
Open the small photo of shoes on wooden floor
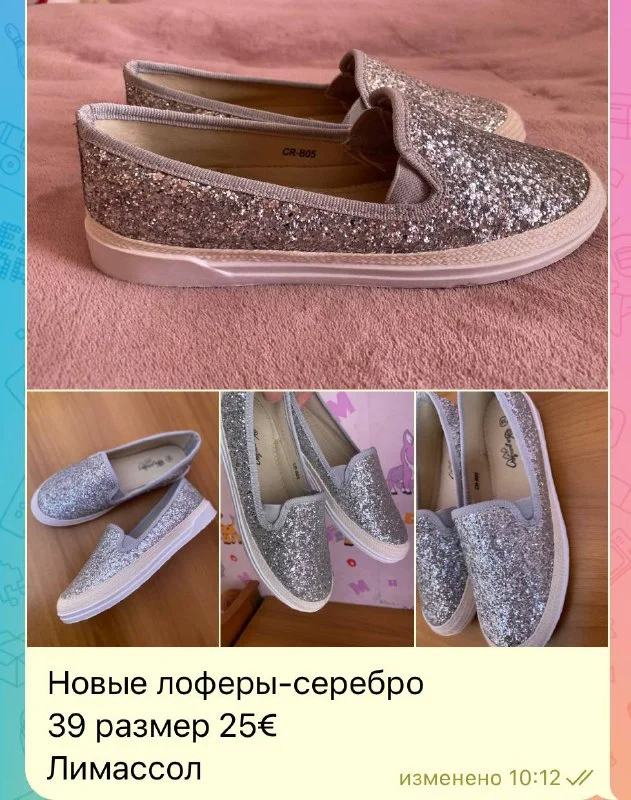[x=123, y=518]
